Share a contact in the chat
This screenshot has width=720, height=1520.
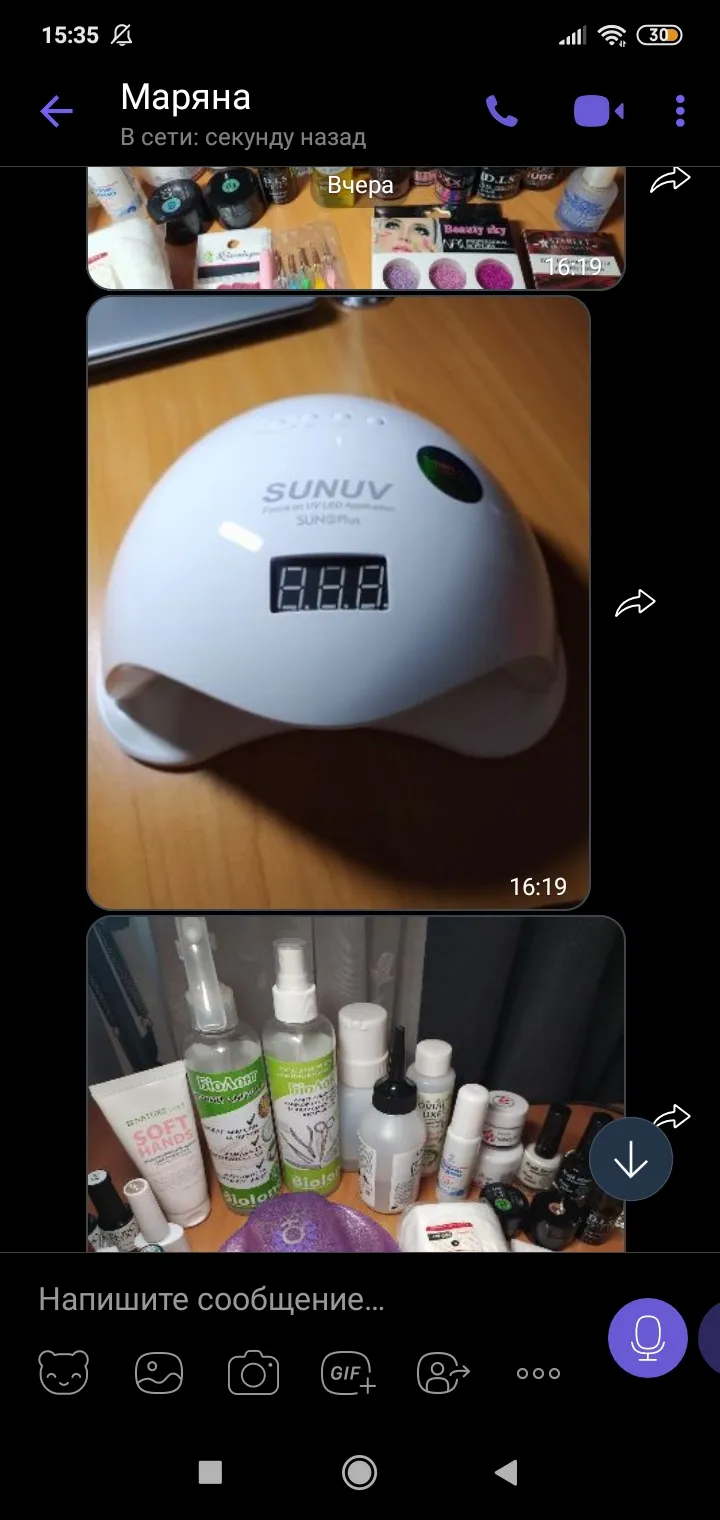point(444,1373)
